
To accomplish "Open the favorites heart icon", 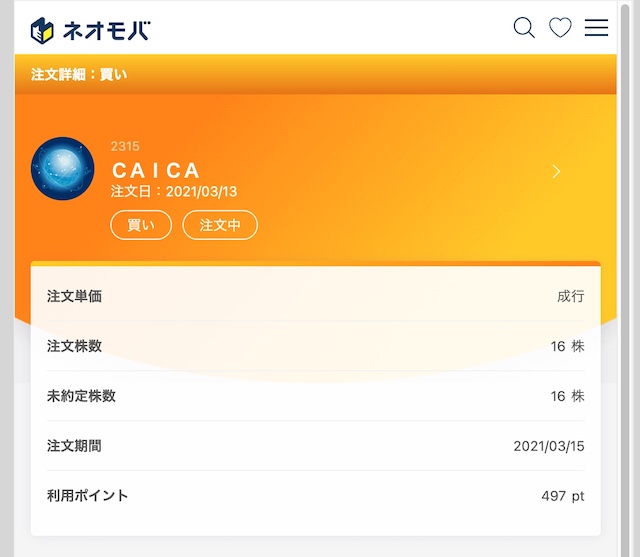I will tap(560, 28).
